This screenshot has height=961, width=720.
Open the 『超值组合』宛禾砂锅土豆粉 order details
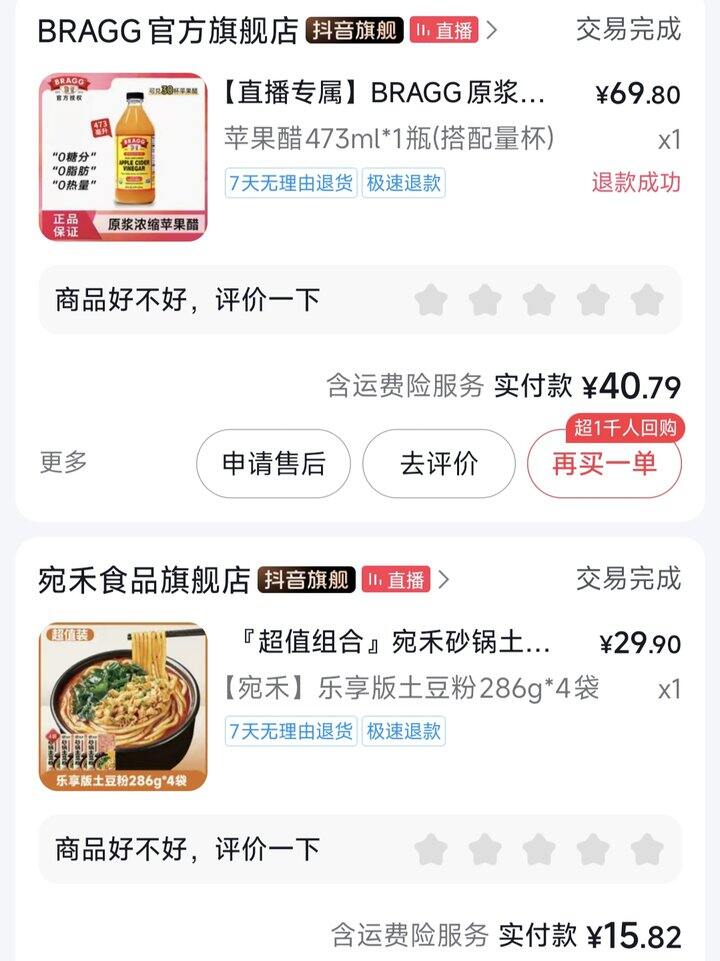tap(397, 642)
